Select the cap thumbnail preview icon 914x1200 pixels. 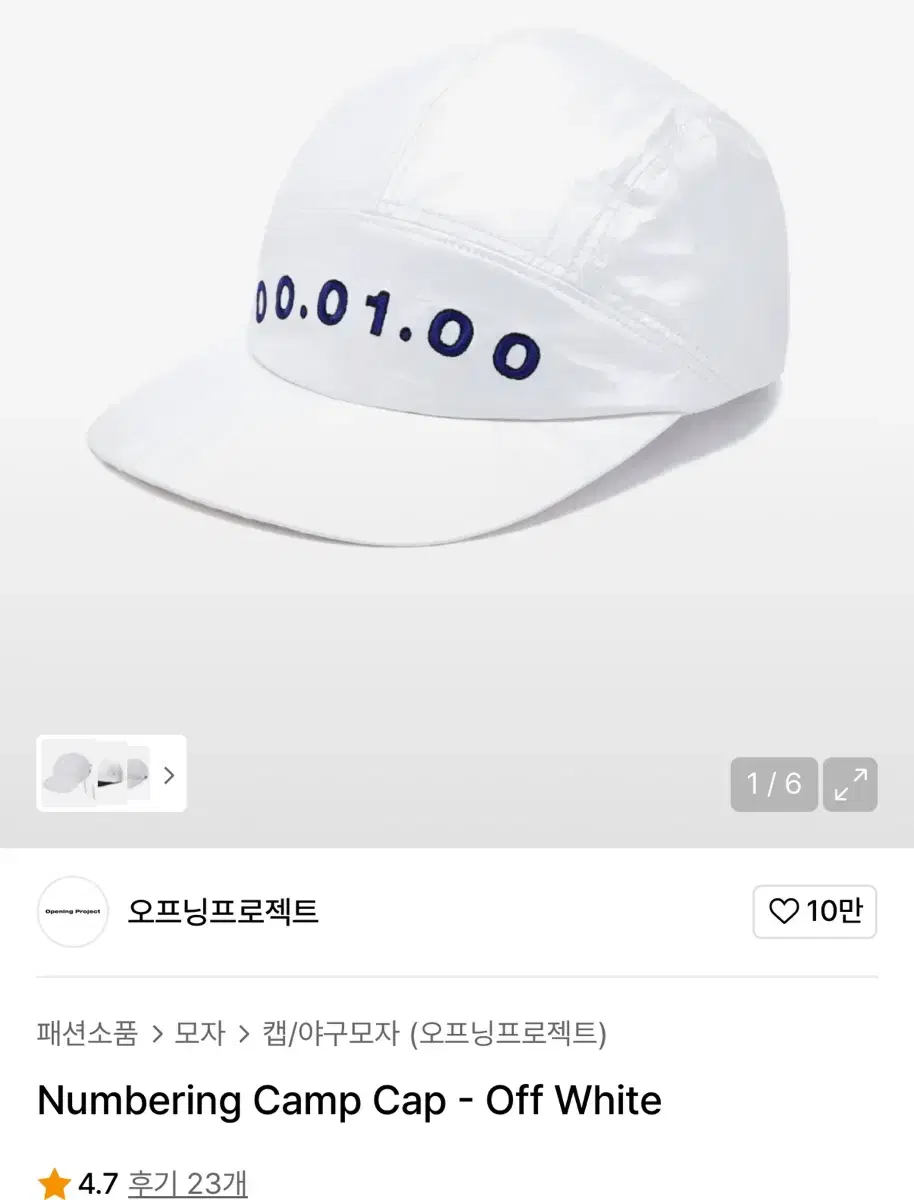coord(70,776)
